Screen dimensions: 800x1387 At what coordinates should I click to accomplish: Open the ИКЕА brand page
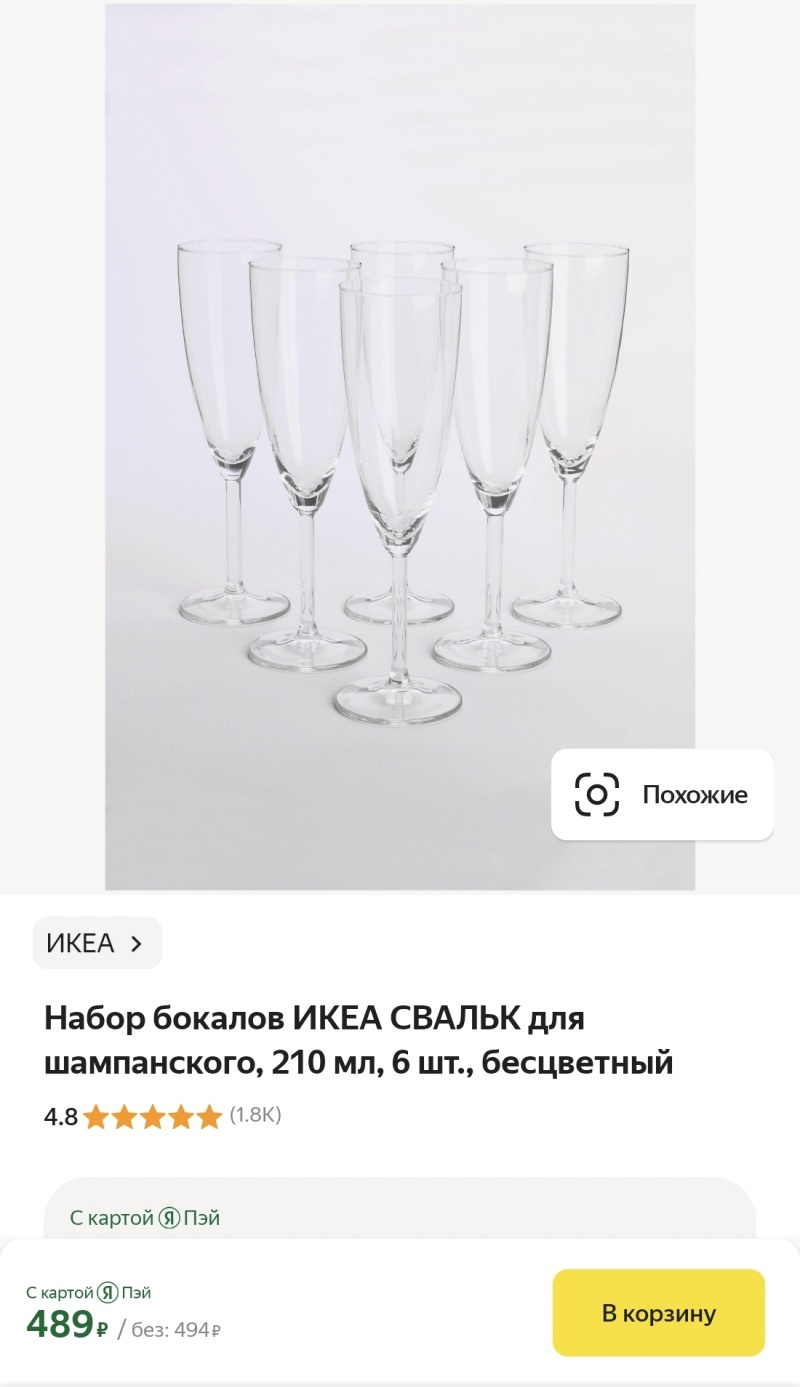(97, 943)
